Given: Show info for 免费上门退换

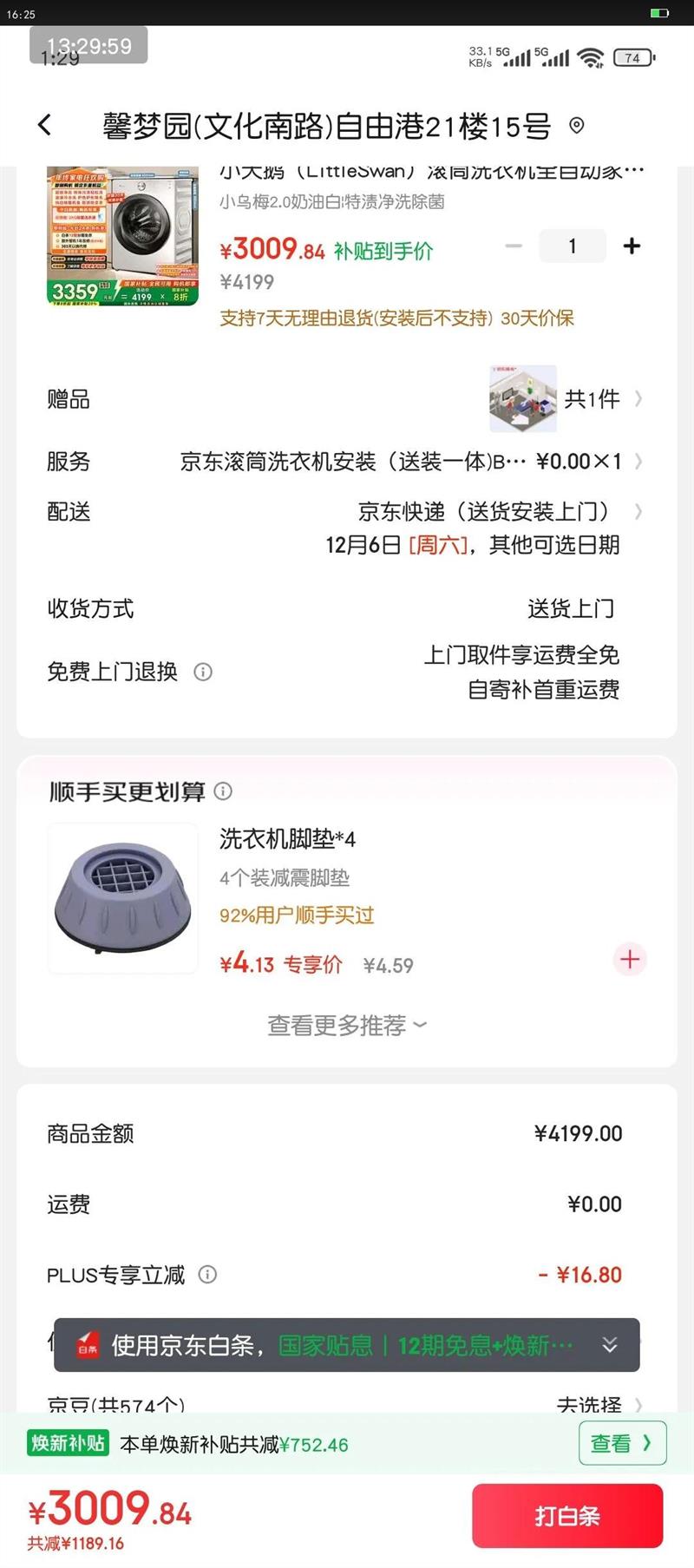Looking at the screenshot, I should tap(203, 672).
